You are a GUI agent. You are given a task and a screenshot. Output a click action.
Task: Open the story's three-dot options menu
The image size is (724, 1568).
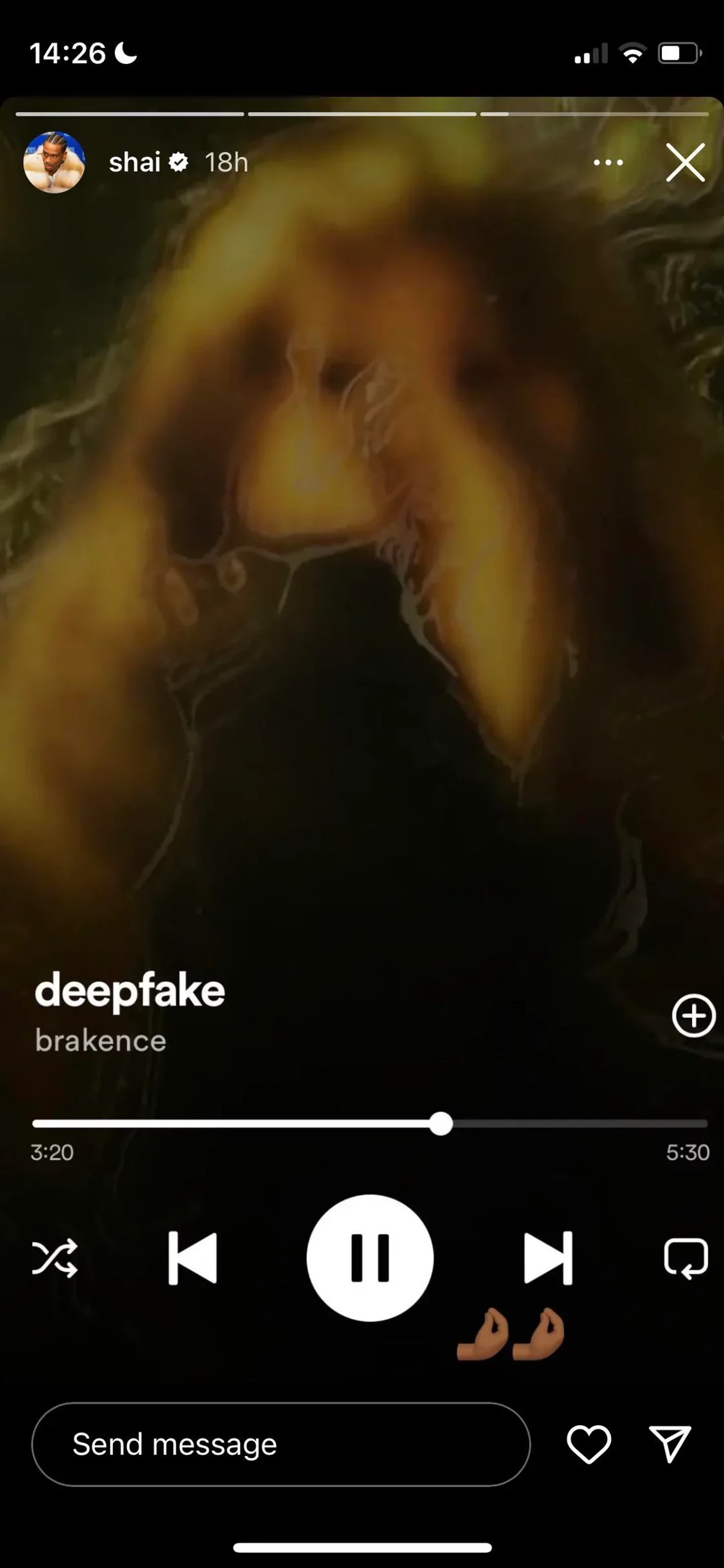tap(608, 163)
